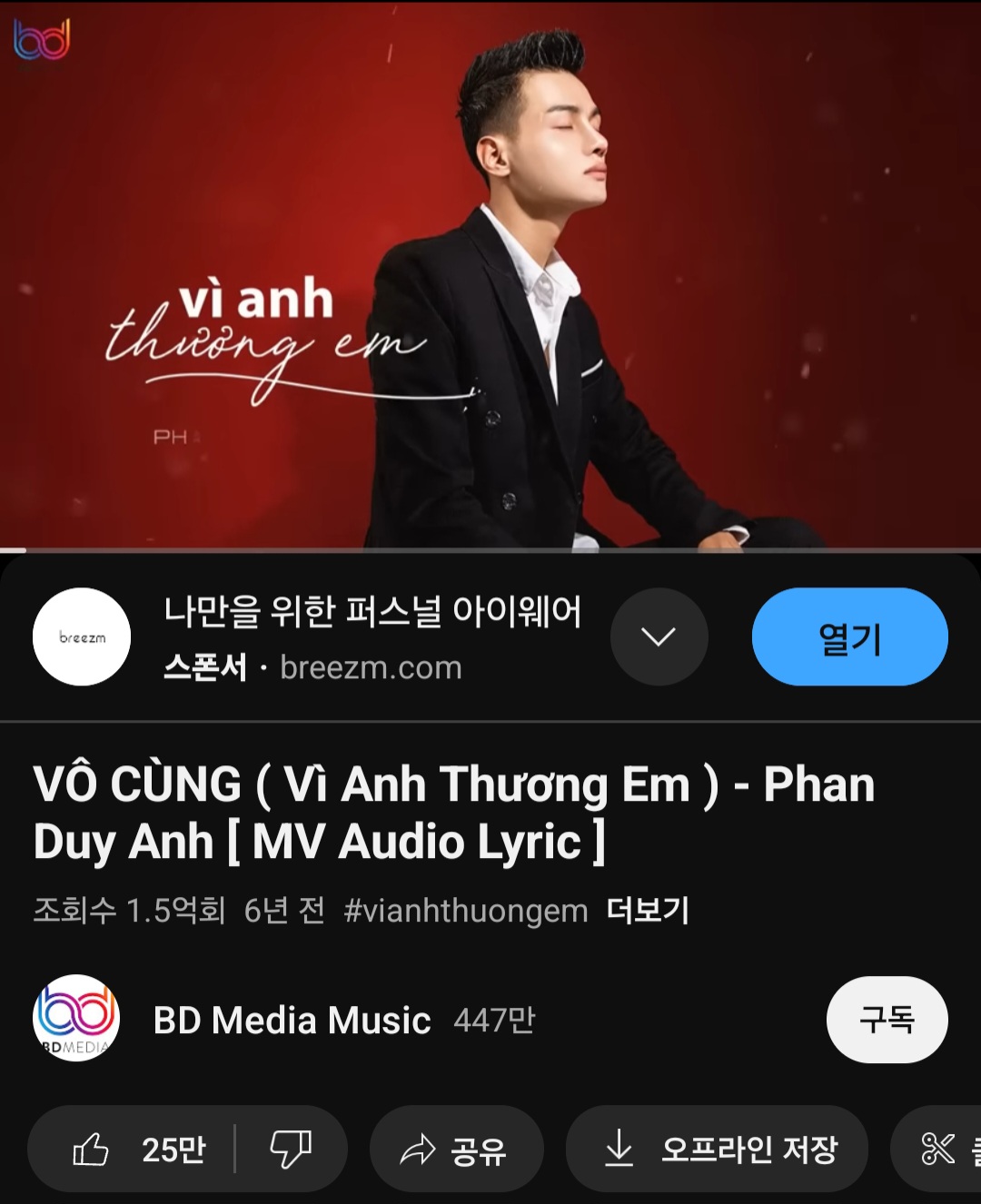The image size is (981, 1204).
Task: Open the #vianhthuongem hashtag
Action: (x=465, y=910)
